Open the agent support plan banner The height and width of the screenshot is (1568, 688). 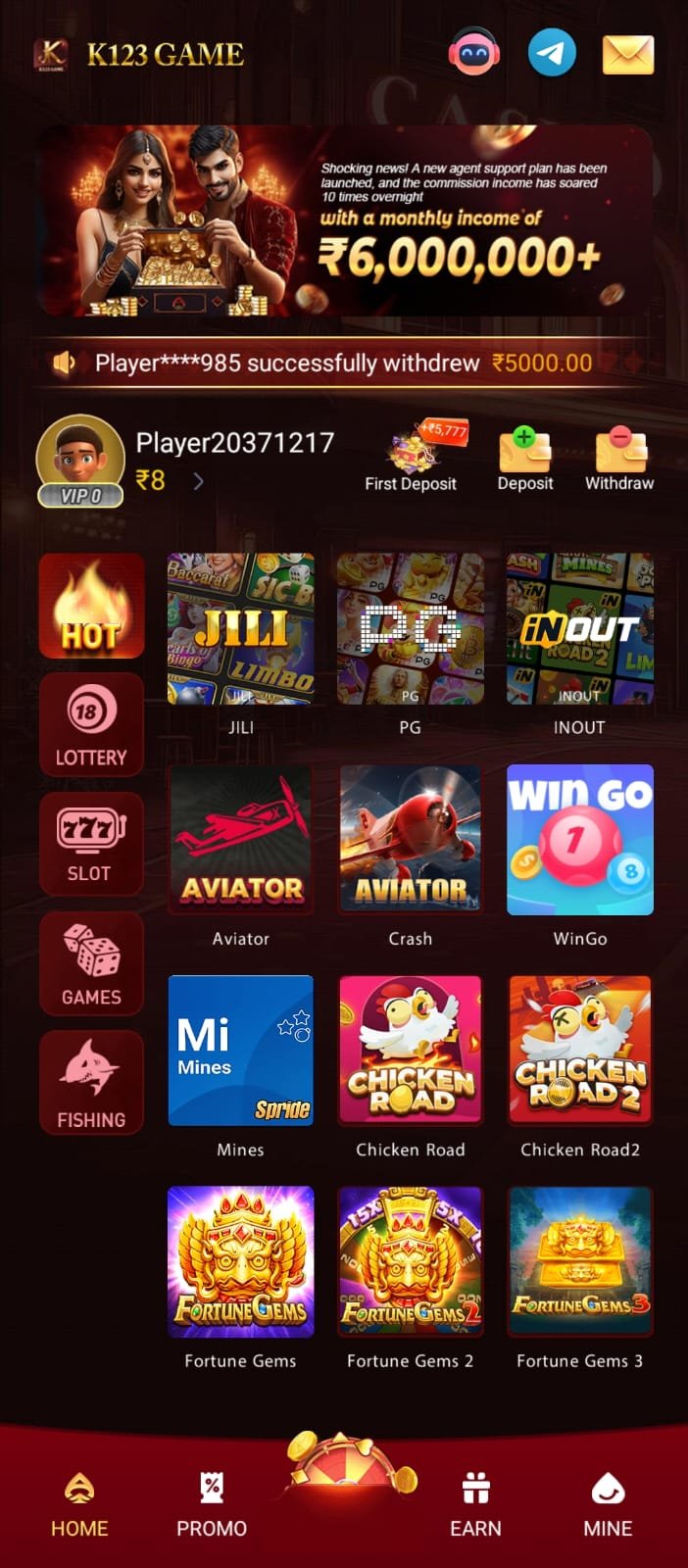(x=344, y=221)
